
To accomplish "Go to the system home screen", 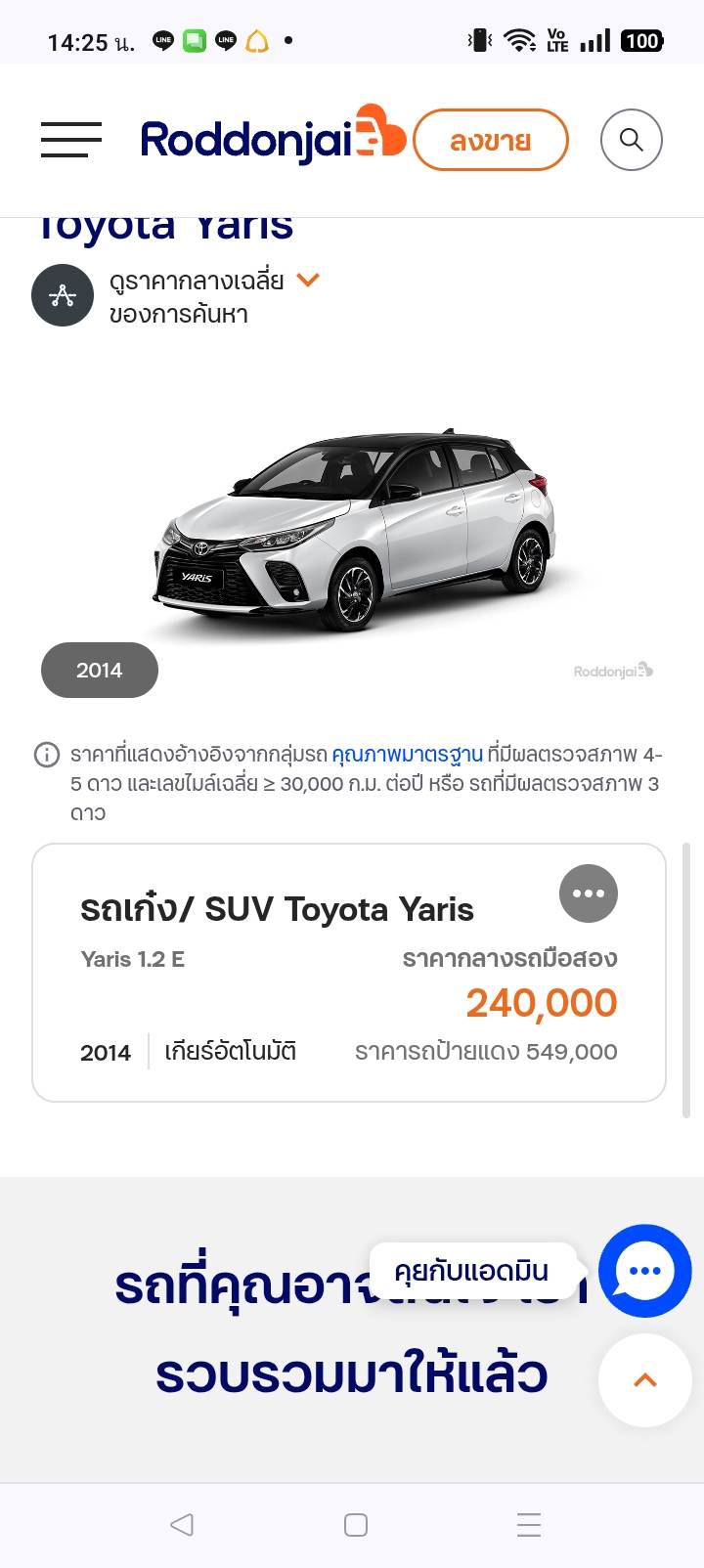I will (356, 1525).
